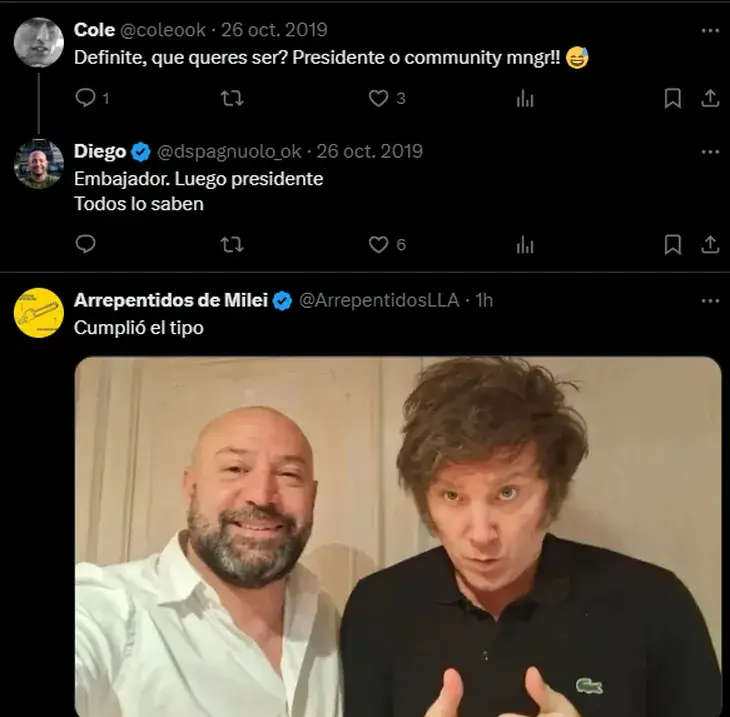View analytics on Diego's tweet
Image resolution: width=730 pixels, height=717 pixels.
click(524, 244)
